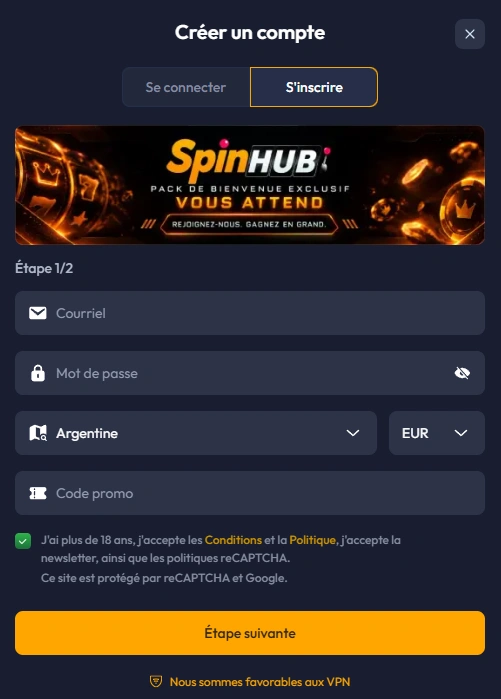Uncheck the 18 ans consent checkbox
This screenshot has height=699, width=501.
tap(23, 541)
